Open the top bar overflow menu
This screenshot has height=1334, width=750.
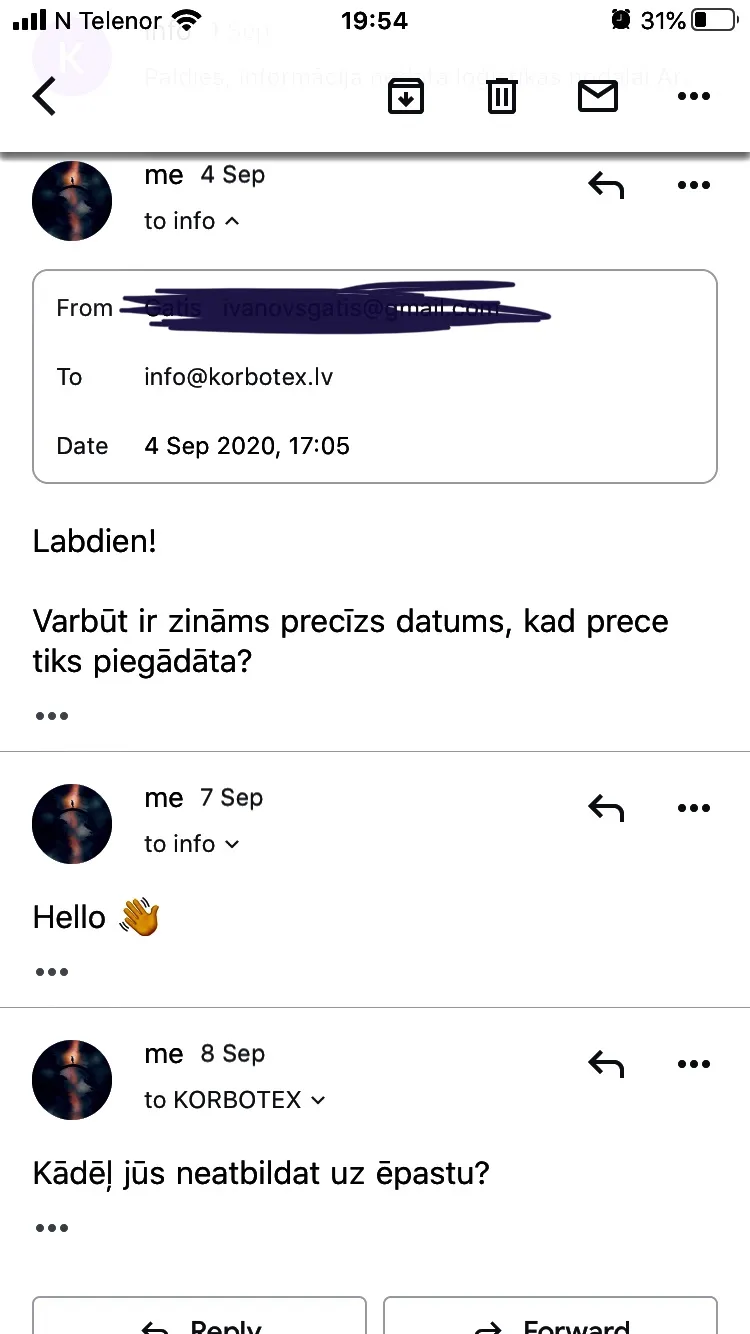point(694,97)
